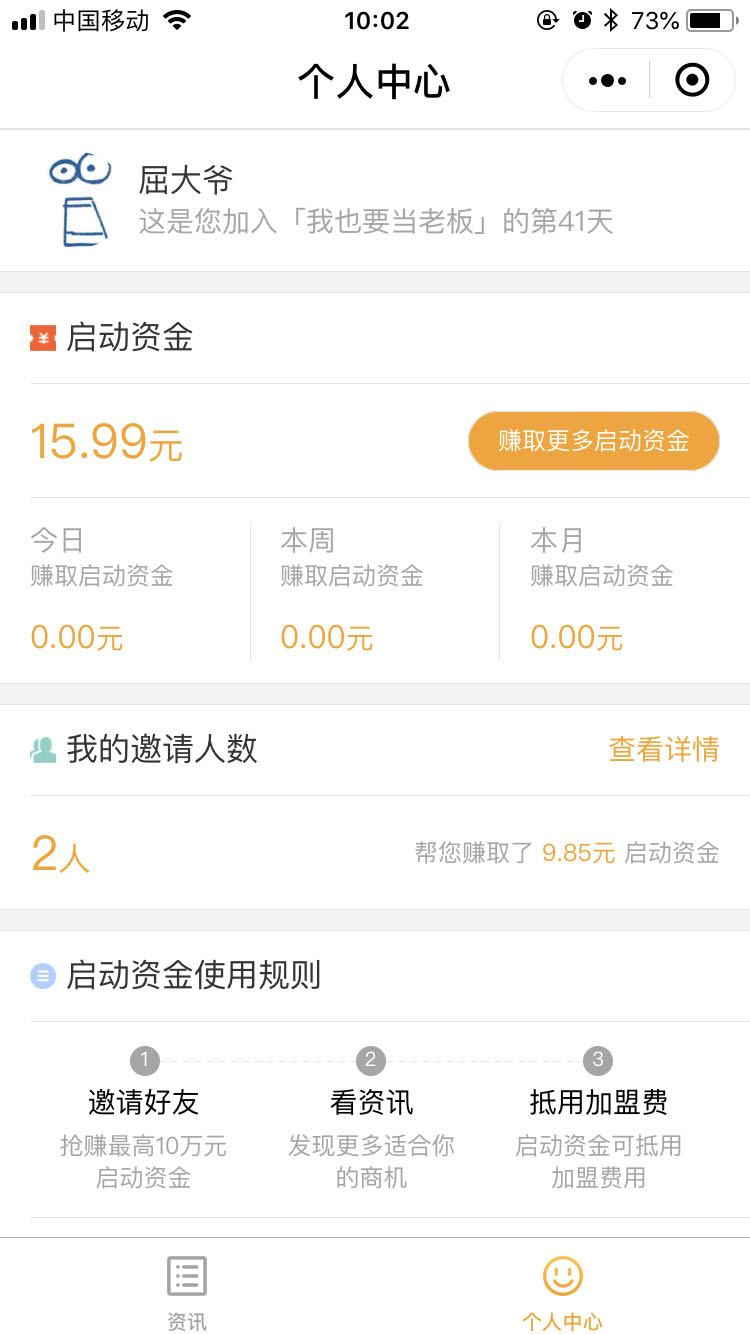Tap 赚取更多启动资金 button

594,441
